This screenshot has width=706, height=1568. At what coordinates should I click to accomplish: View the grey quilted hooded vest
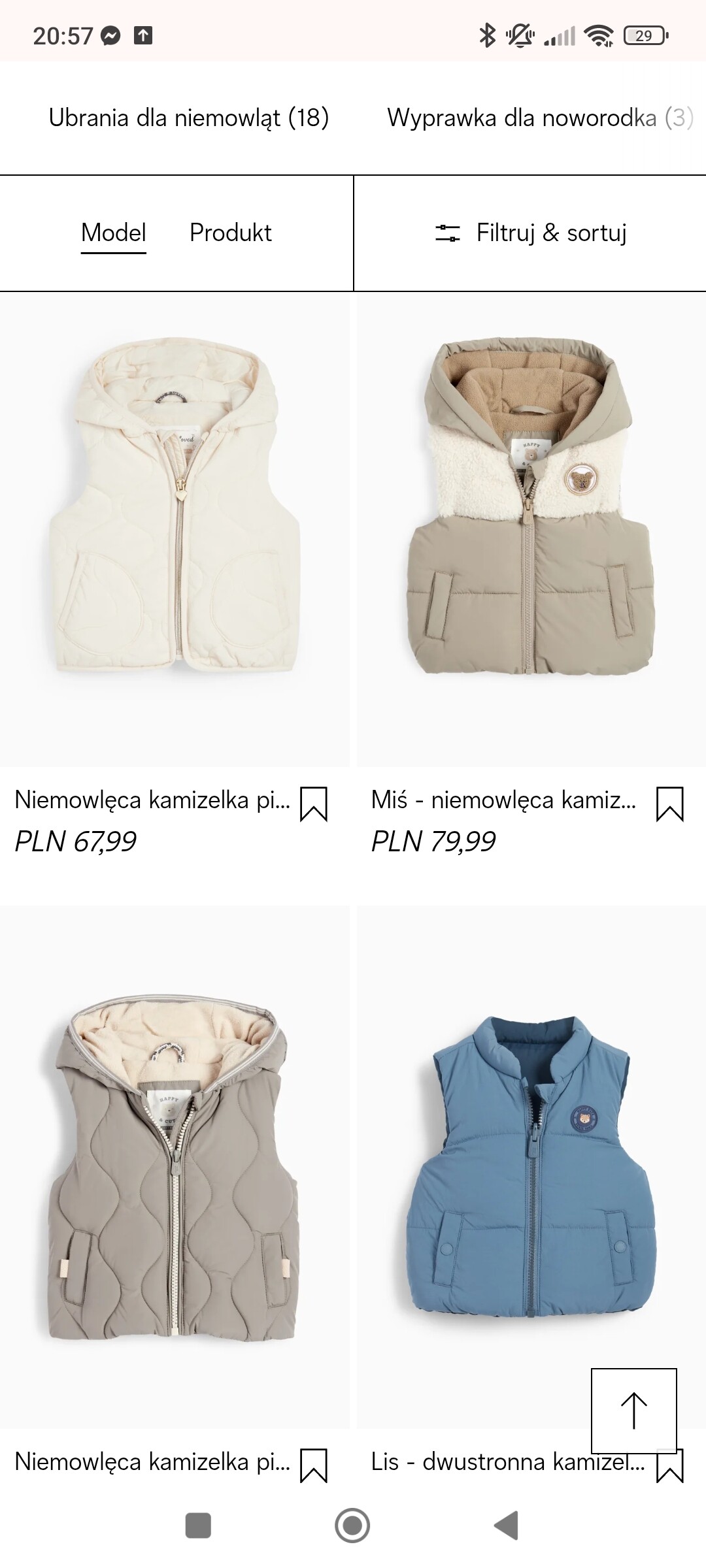(175, 1169)
